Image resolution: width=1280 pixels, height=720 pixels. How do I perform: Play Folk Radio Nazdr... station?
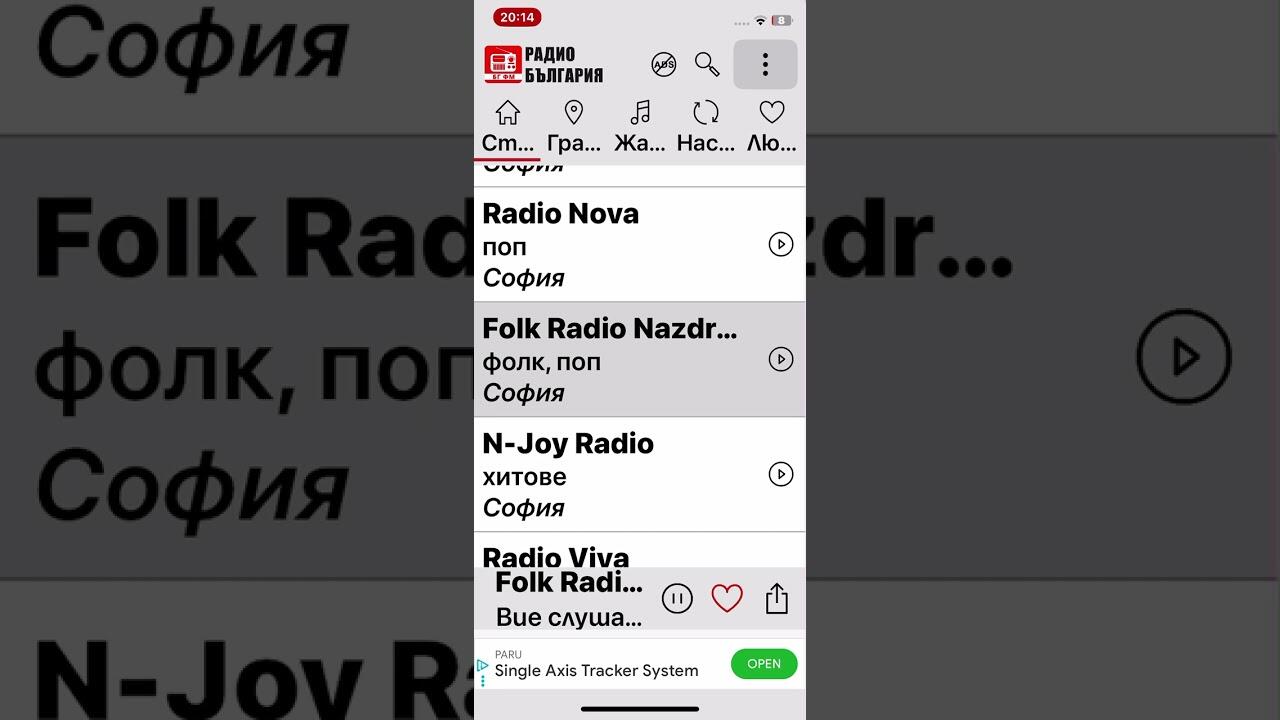pyautogui.click(x=780, y=359)
